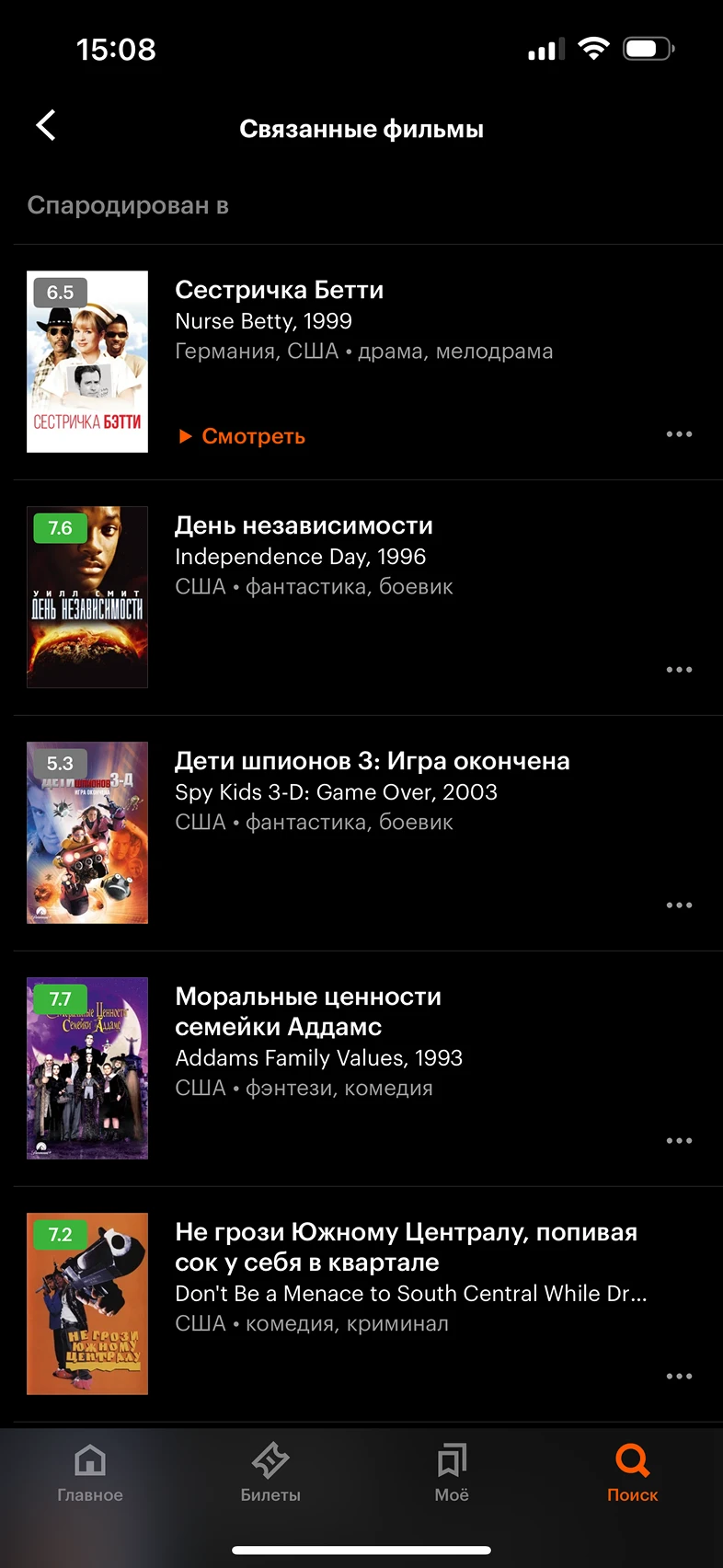Tap the 7.6 rating badge on Independence Day

60,528
